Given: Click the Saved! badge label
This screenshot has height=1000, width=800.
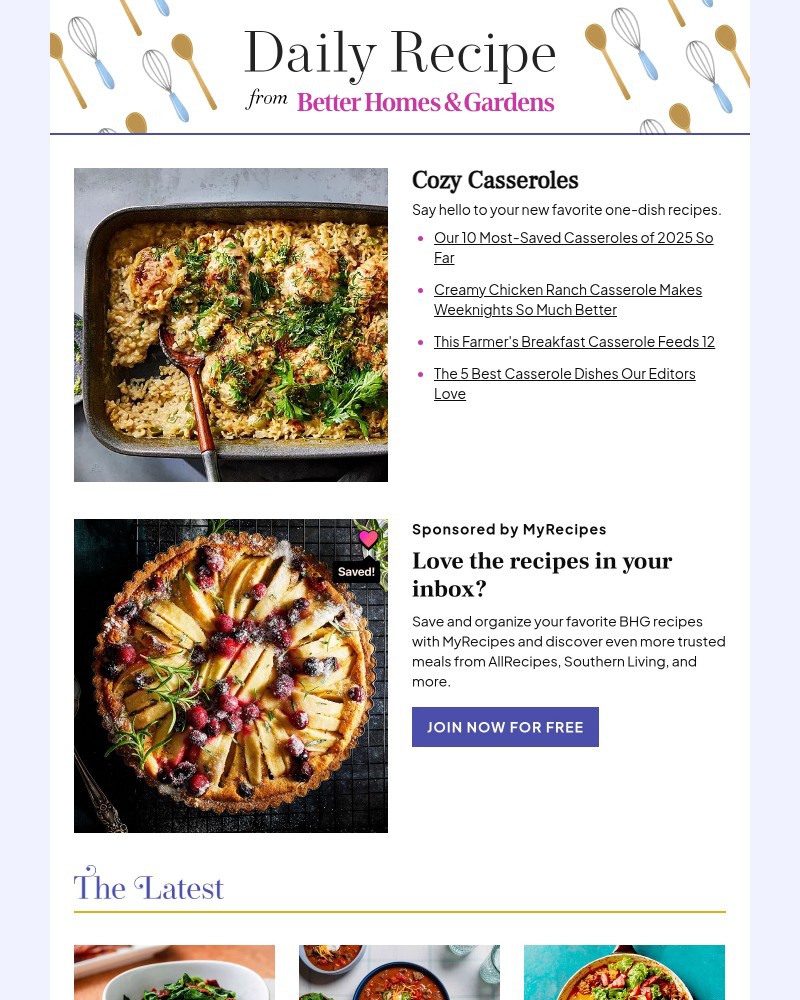Looking at the screenshot, I should (356, 571).
